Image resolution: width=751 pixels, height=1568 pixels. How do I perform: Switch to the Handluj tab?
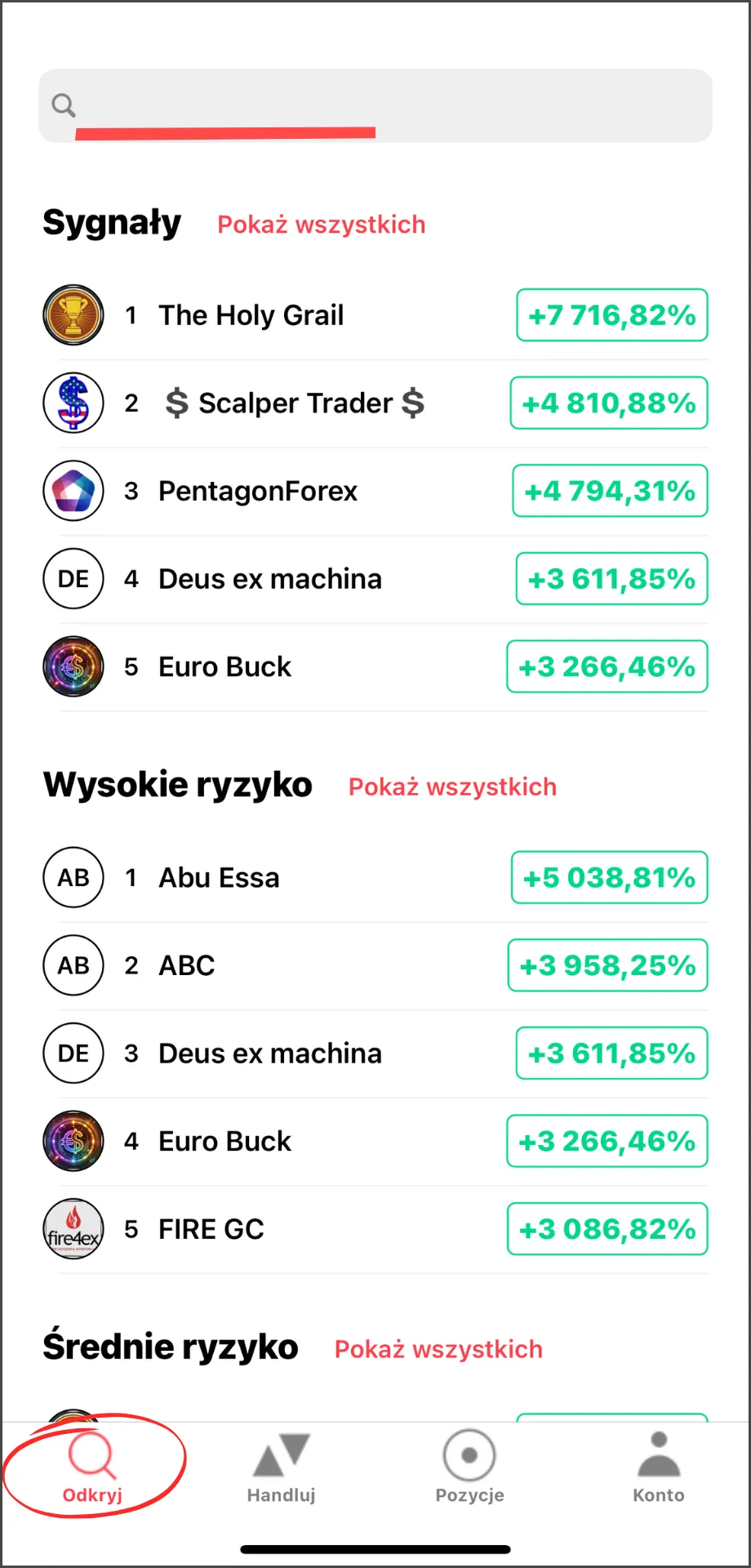(x=282, y=1468)
